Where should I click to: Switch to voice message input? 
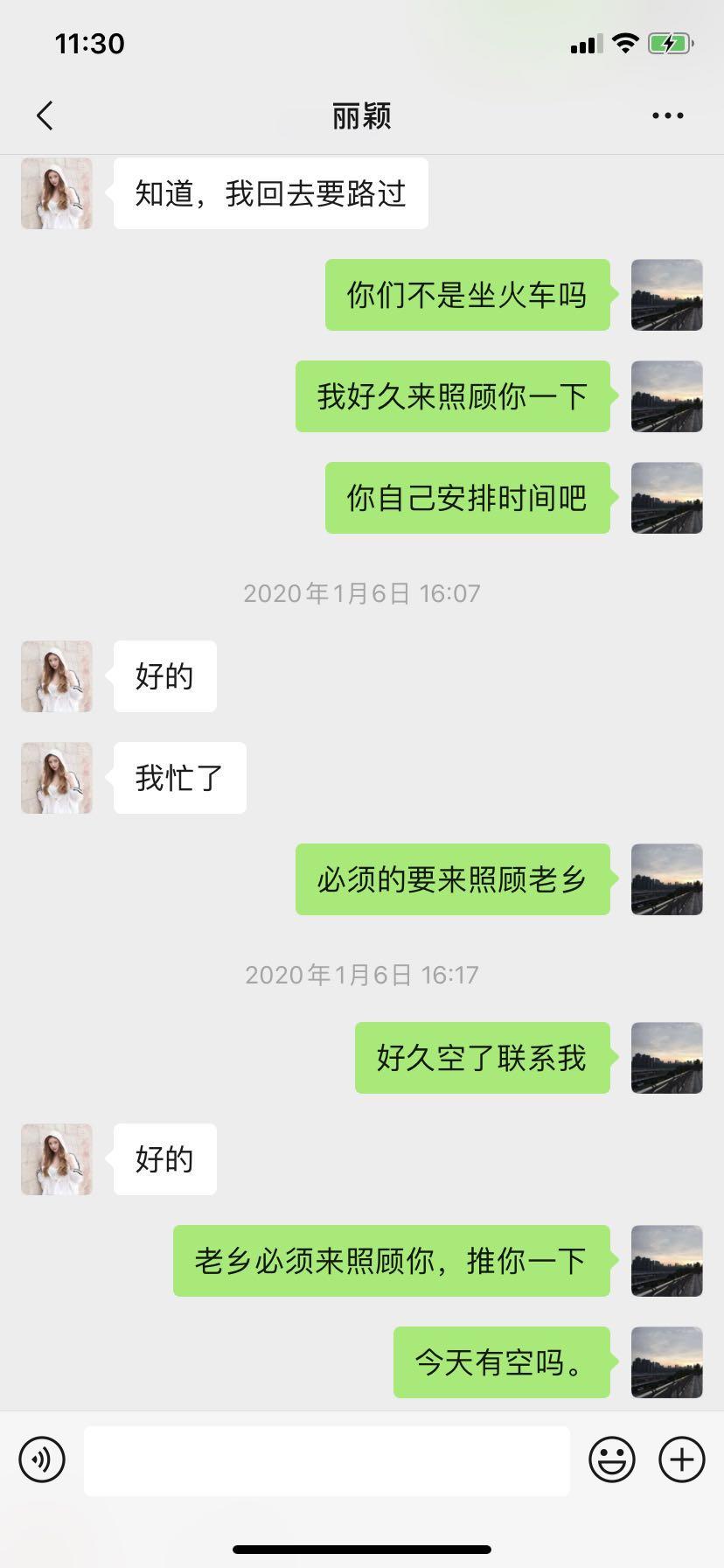42,1459
